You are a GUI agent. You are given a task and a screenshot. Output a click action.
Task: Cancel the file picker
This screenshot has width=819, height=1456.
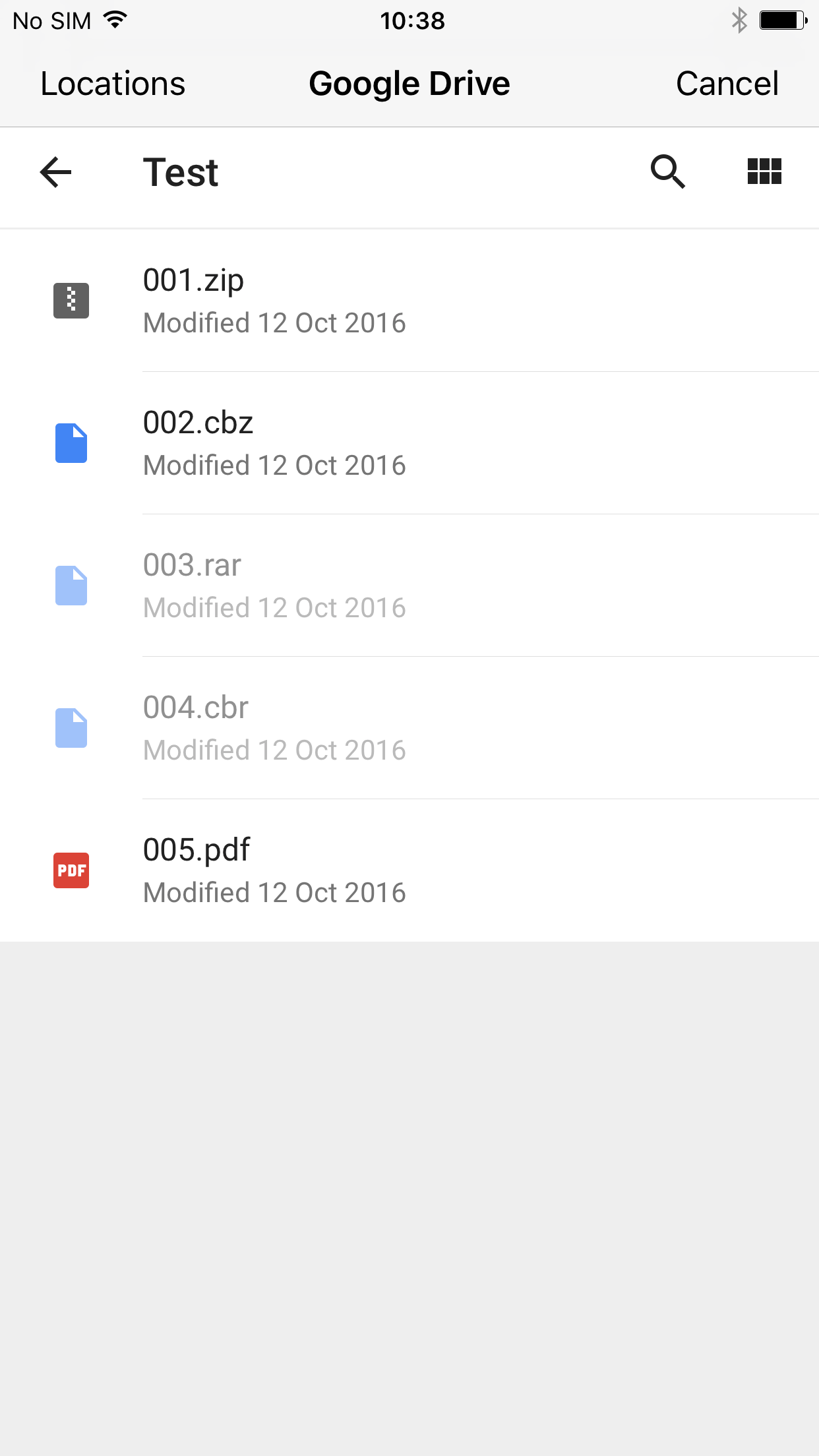727,84
